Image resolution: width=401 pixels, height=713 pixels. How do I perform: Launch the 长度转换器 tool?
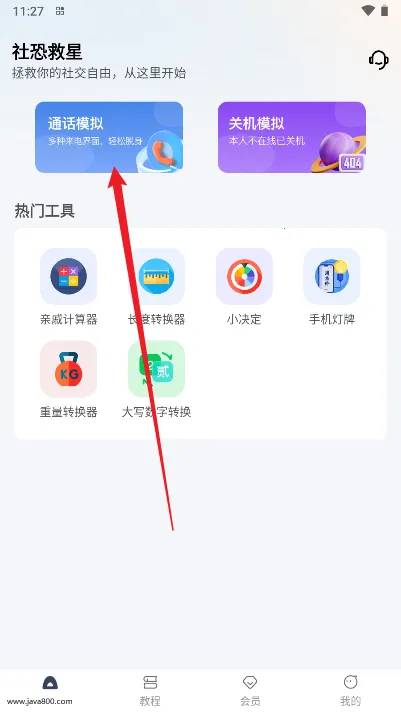click(156, 287)
